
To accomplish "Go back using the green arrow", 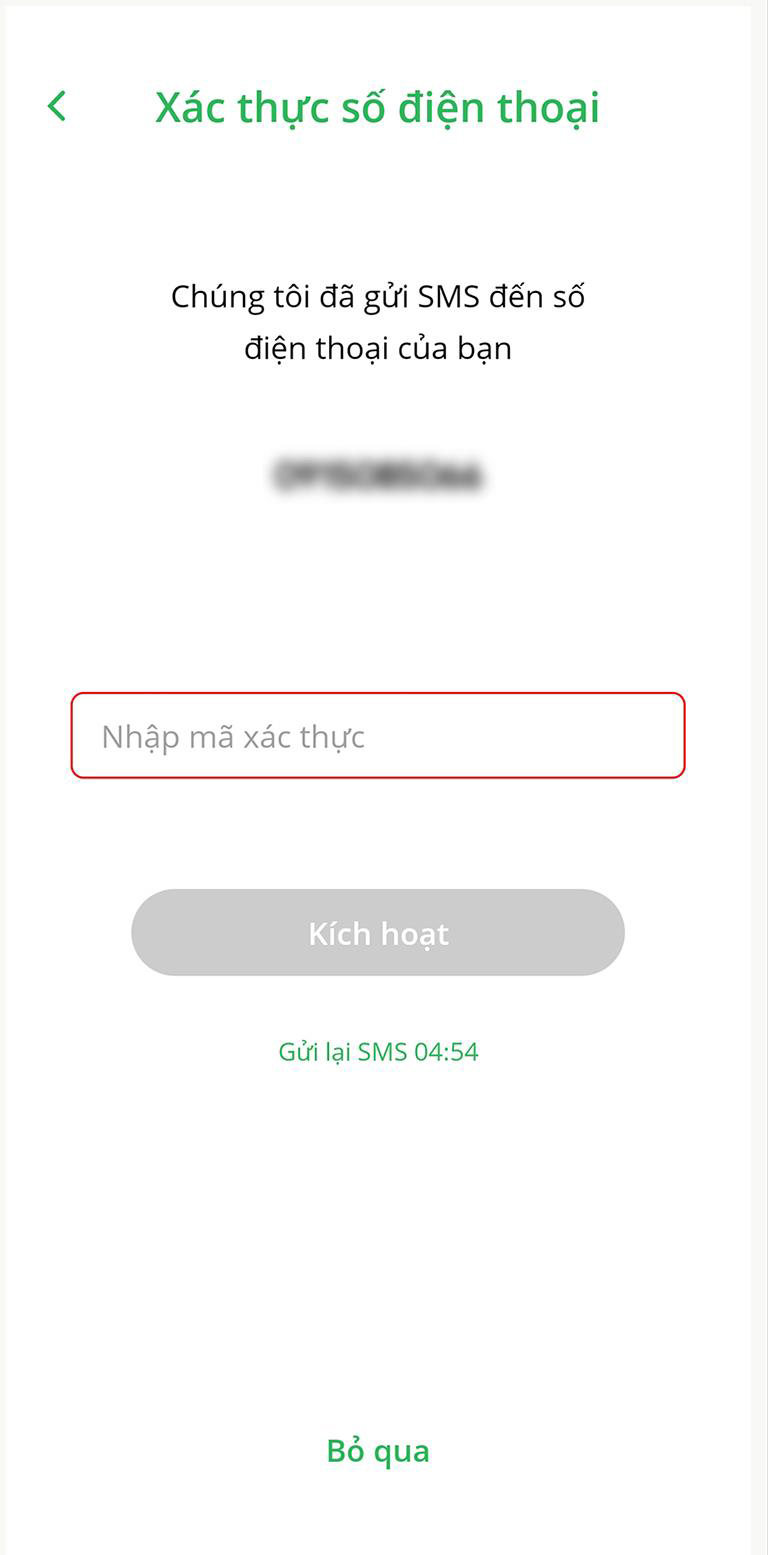I will tap(57, 106).
